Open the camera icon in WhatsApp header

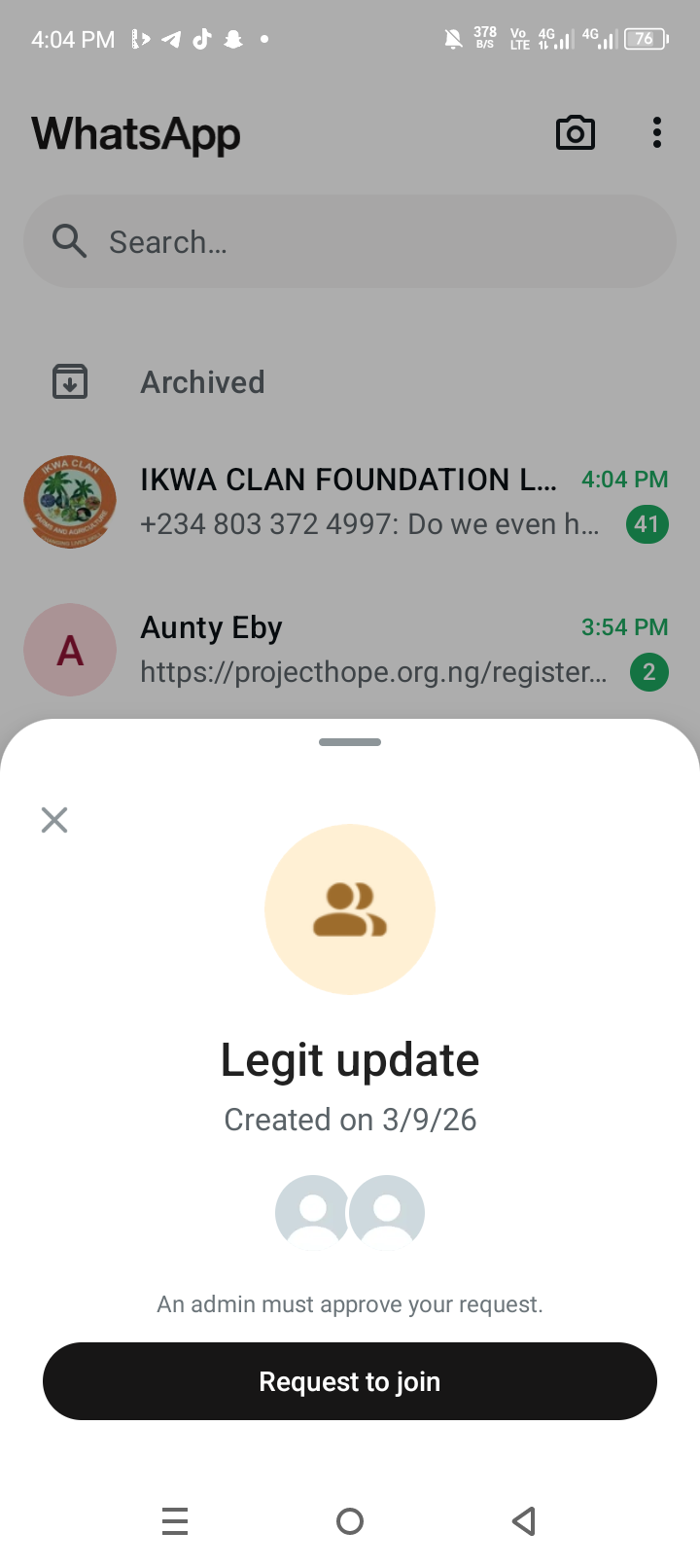tap(575, 133)
